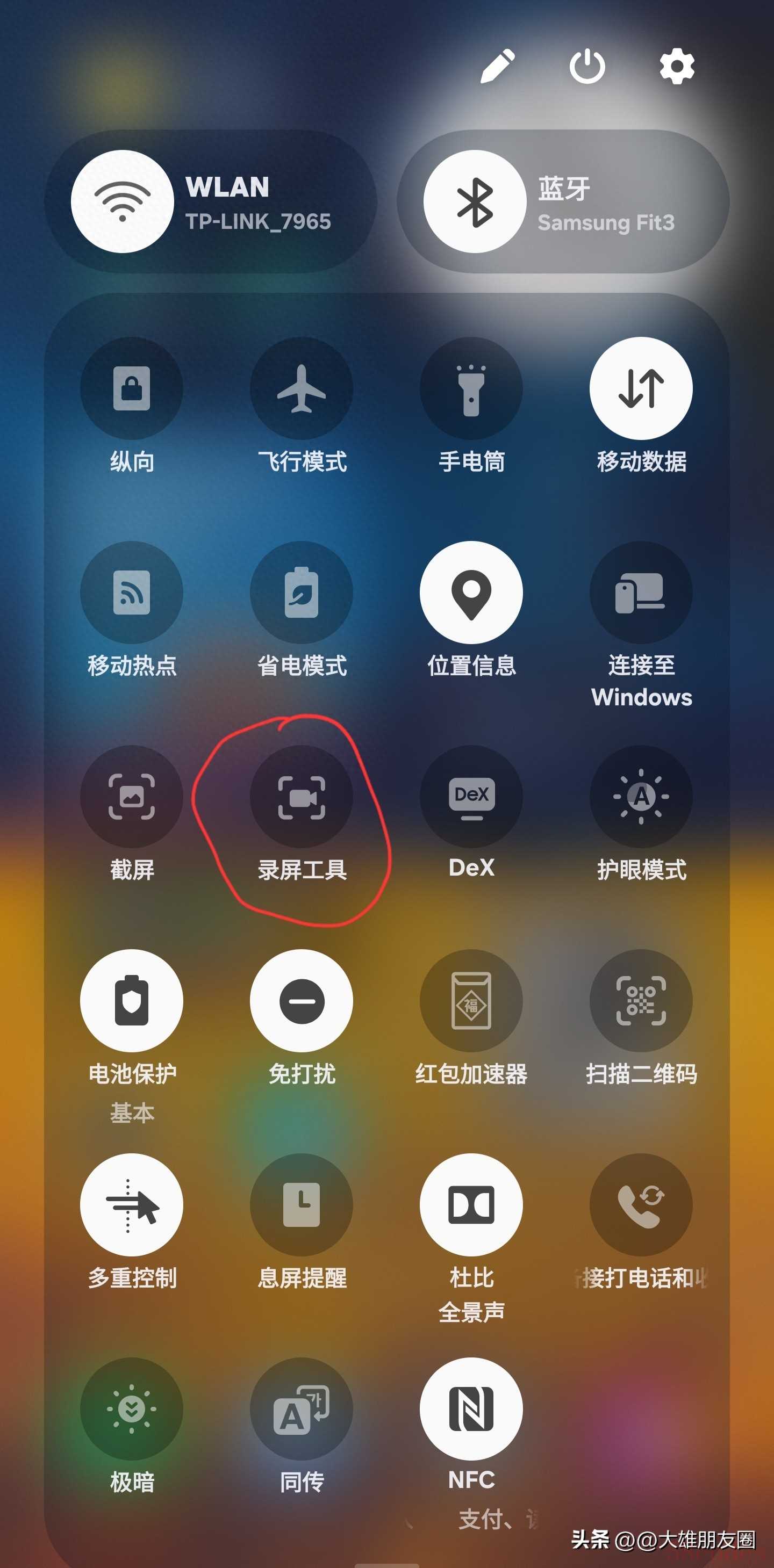Turn on 省电模式
The width and height of the screenshot is (774, 1568).
[x=302, y=592]
